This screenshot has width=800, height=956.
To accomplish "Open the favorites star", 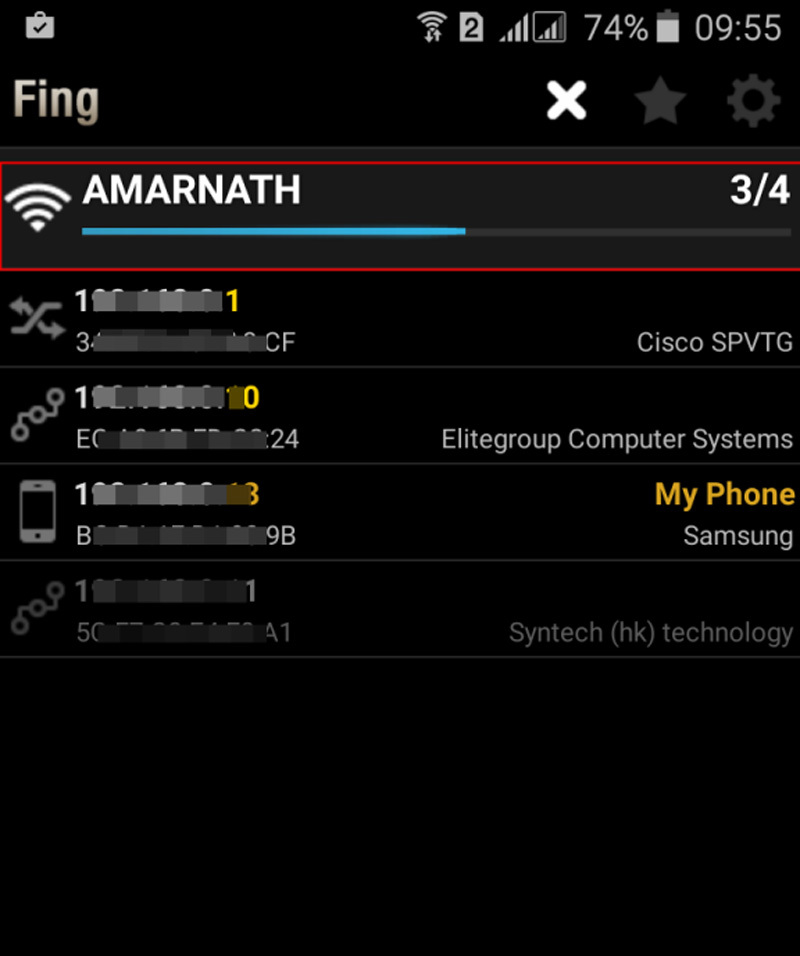I will [660, 101].
